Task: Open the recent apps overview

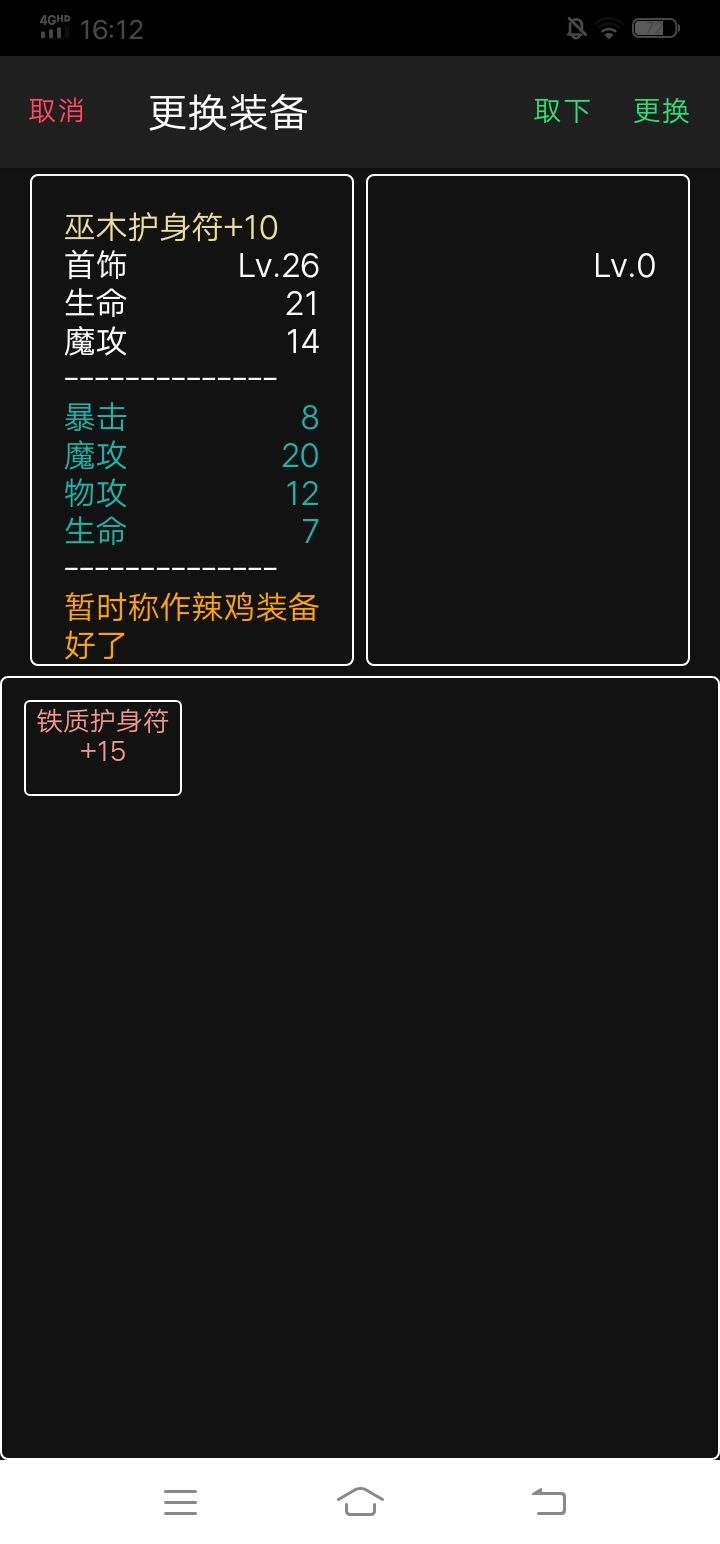Action: click(180, 1501)
